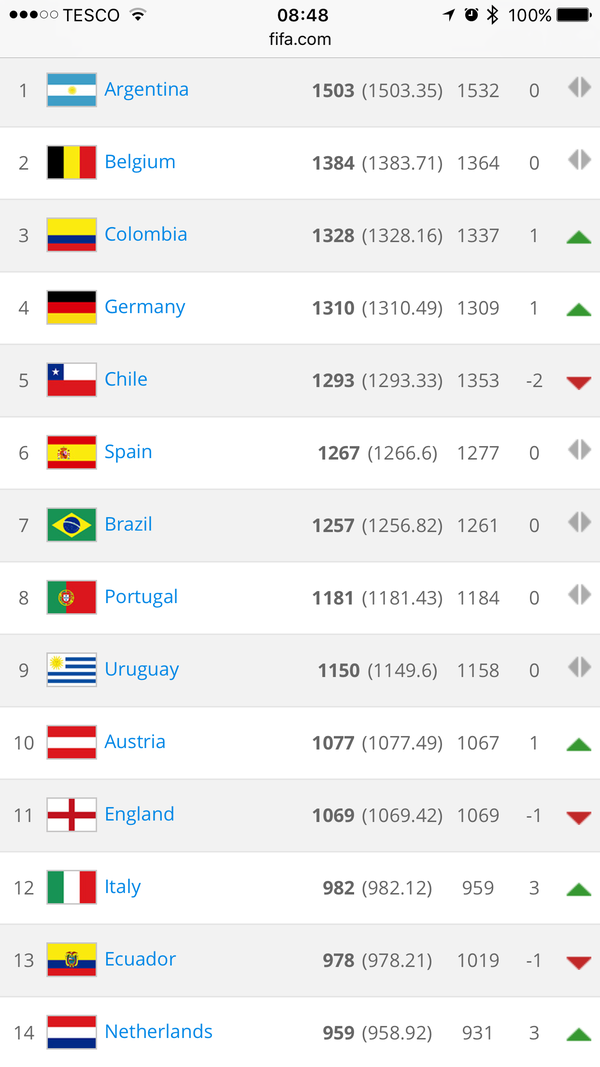This screenshot has width=600, height=1067.
Task: Open Germany's ranking details
Action: pos(144,308)
